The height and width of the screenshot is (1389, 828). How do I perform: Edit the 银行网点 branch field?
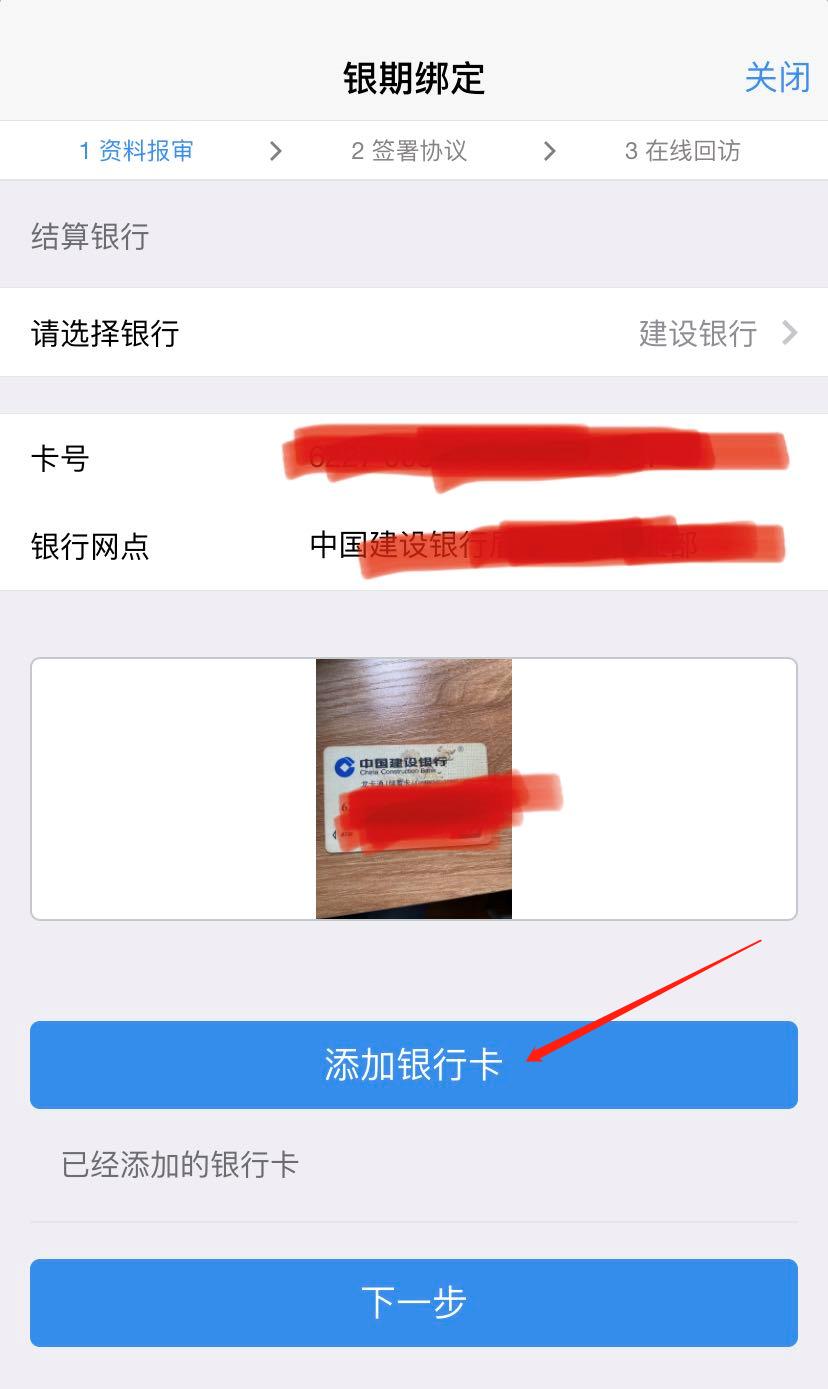(x=540, y=546)
